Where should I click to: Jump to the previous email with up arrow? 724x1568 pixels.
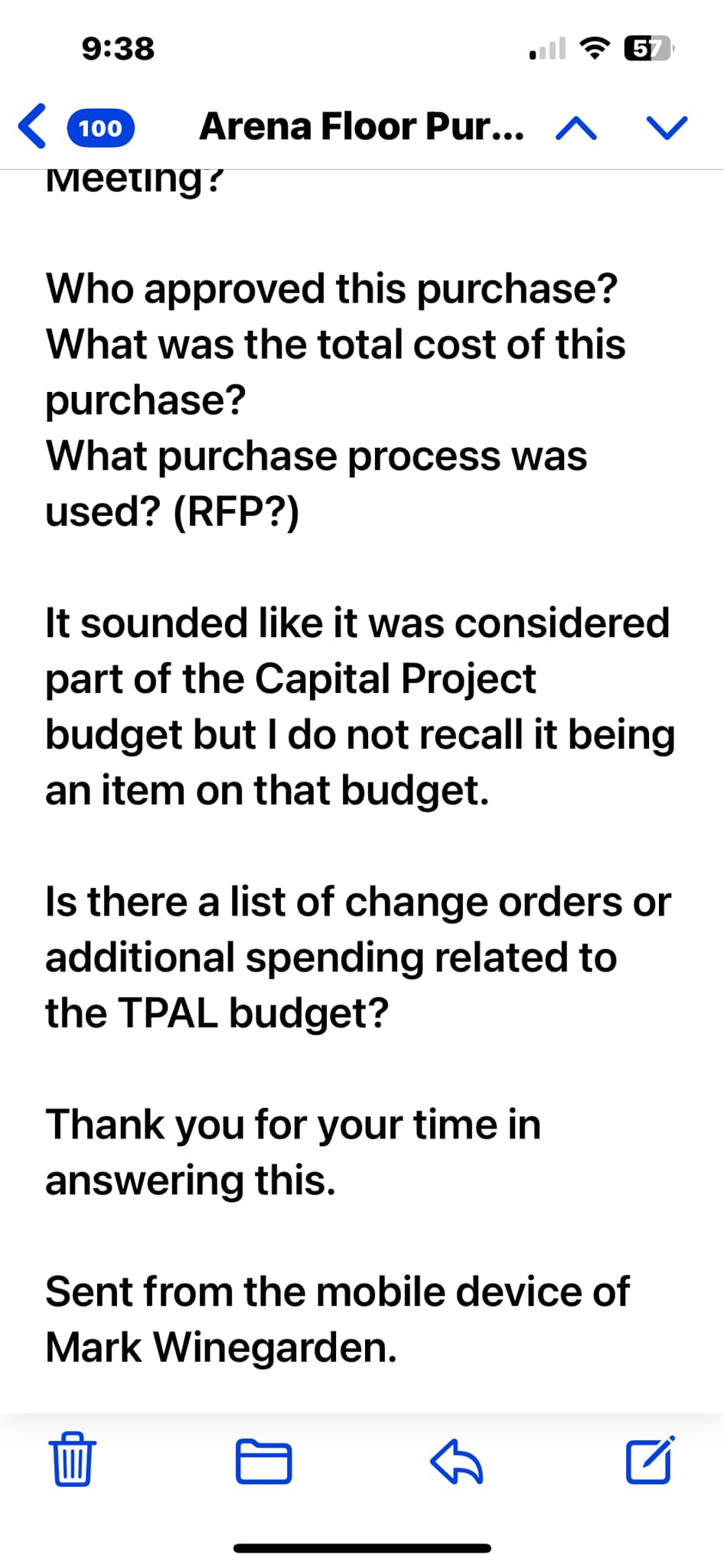576,128
